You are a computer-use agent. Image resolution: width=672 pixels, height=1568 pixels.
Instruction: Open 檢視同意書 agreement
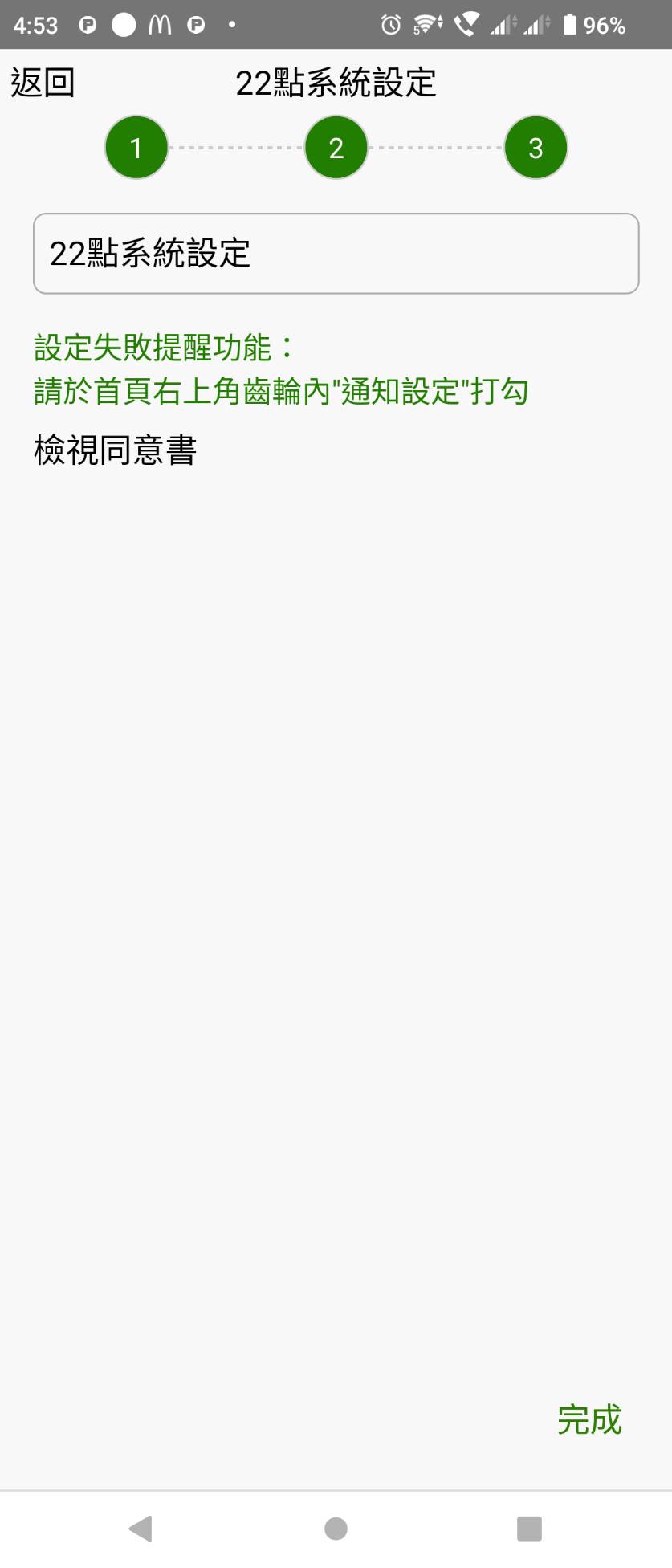pyautogui.click(x=116, y=450)
